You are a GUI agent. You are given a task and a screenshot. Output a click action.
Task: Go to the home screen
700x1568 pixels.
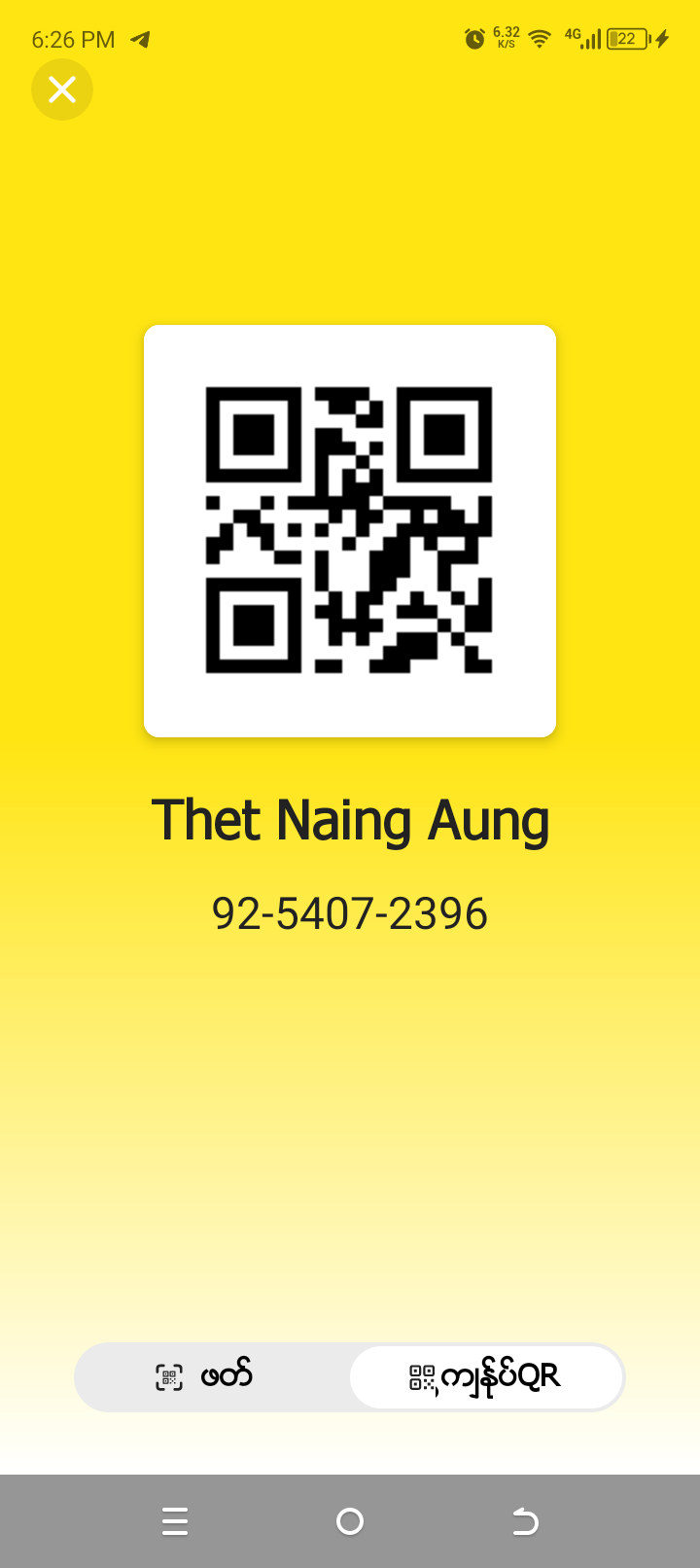pyautogui.click(x=350, y=1520)
